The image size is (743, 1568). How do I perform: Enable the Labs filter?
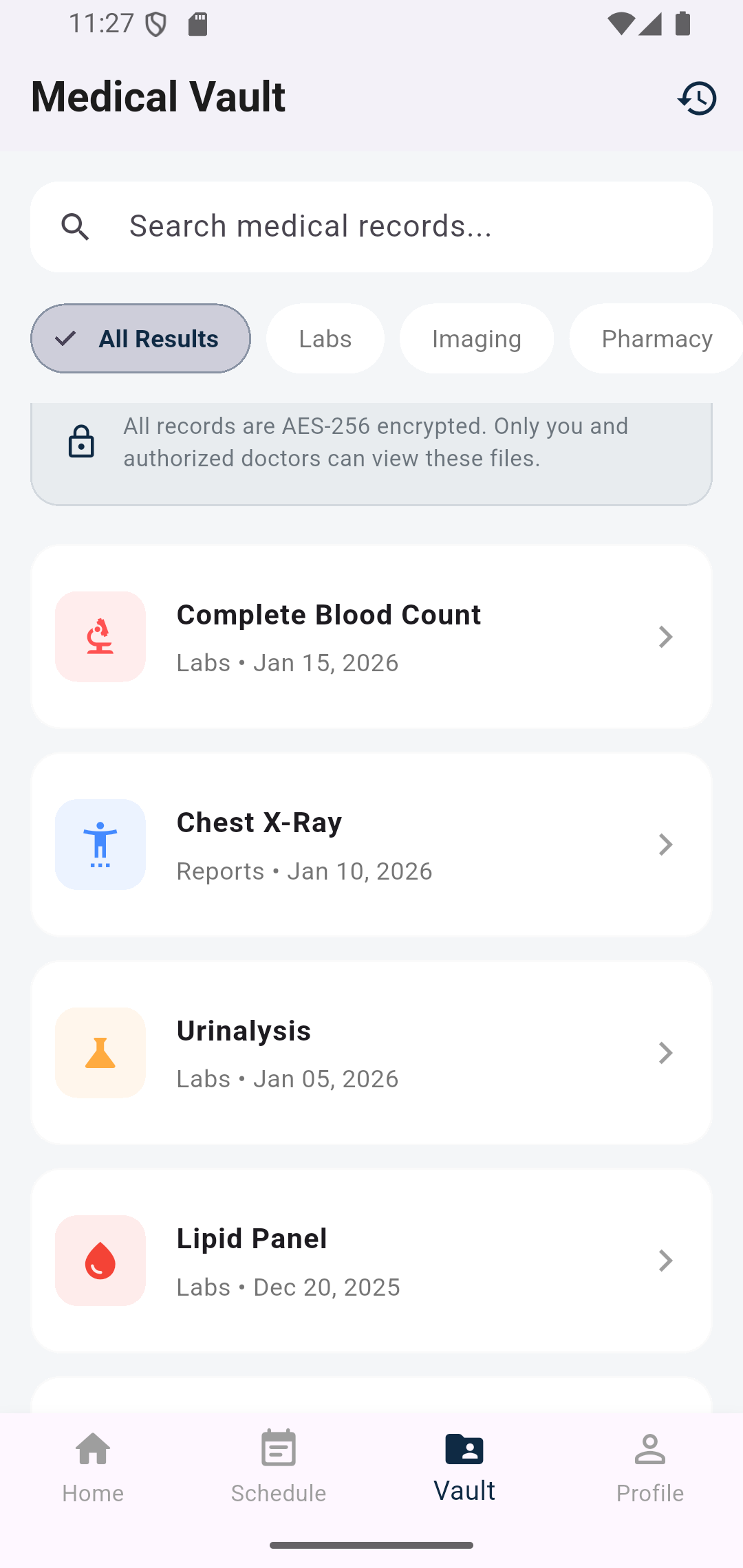click(x=325, y=338)
